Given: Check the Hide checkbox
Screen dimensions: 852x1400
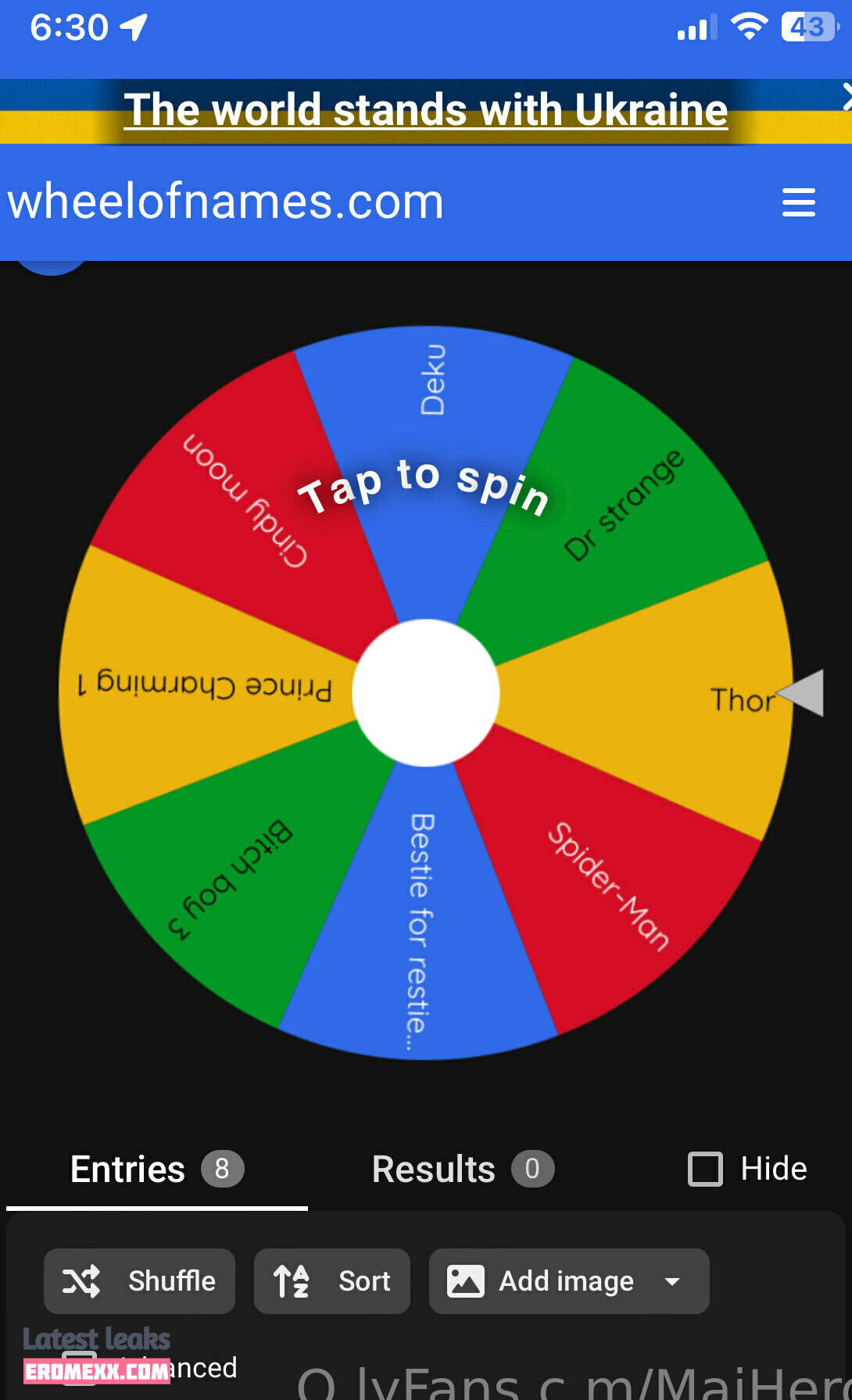Looking at the screenshot, I should click(705, 1170).
